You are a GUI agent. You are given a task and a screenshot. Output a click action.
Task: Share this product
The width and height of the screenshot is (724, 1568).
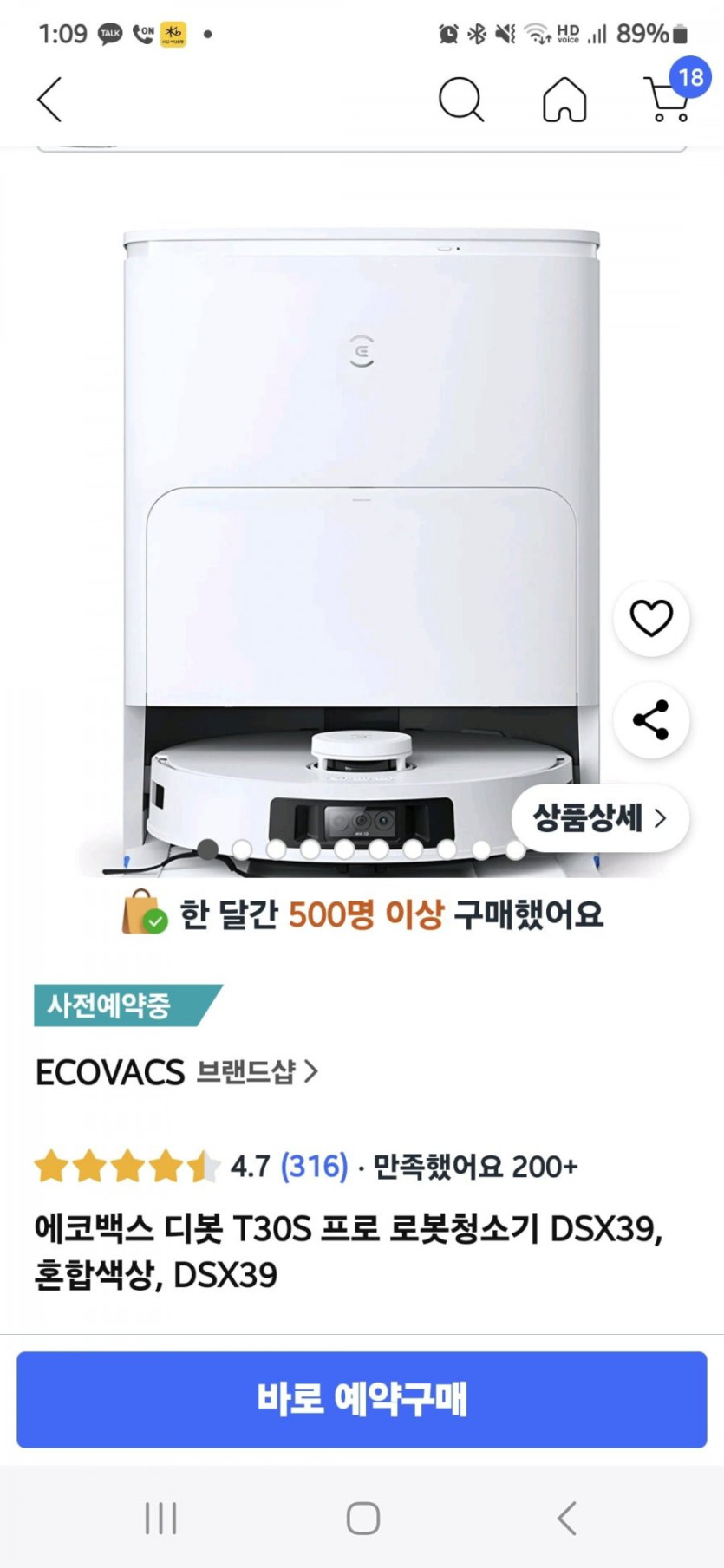click(651, 719)
